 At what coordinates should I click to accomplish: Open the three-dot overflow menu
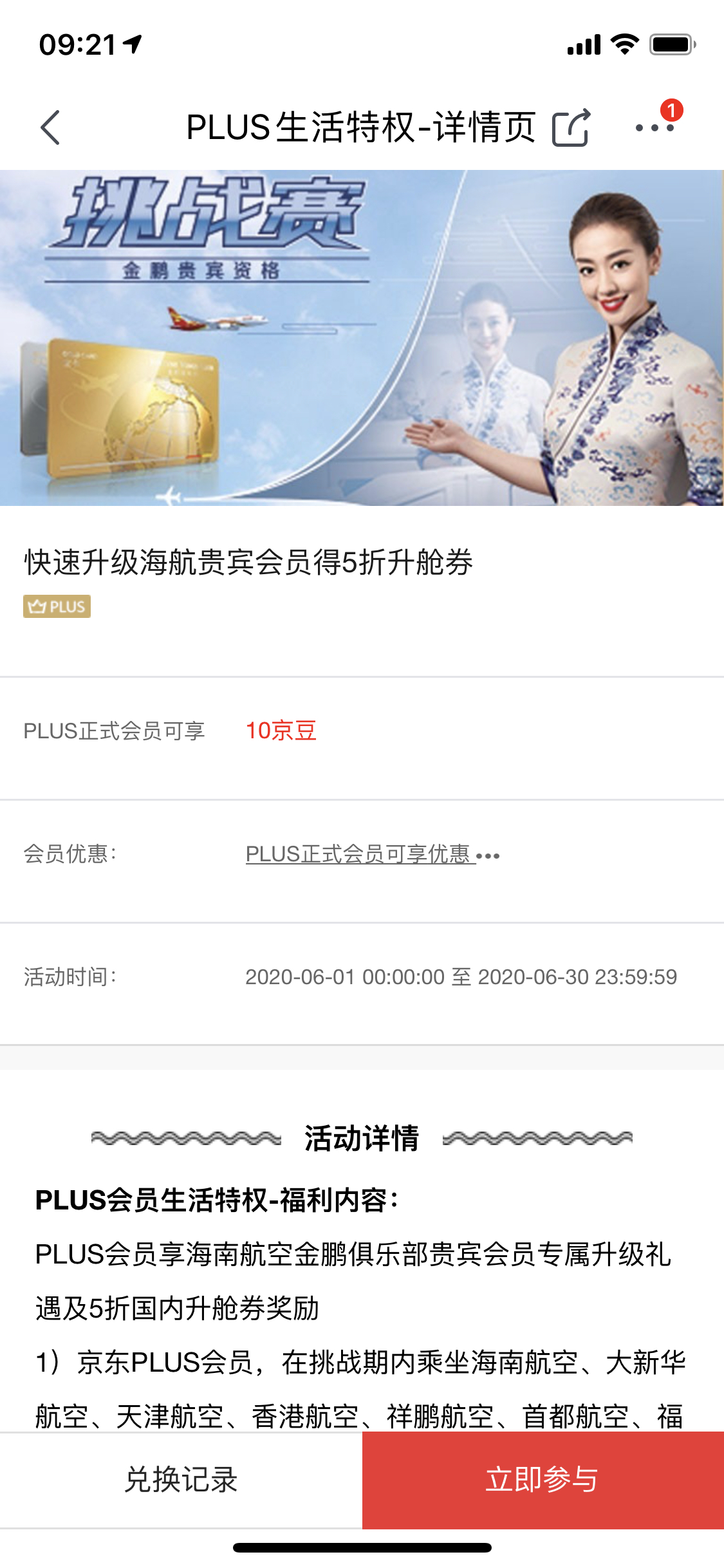[654, 127]
